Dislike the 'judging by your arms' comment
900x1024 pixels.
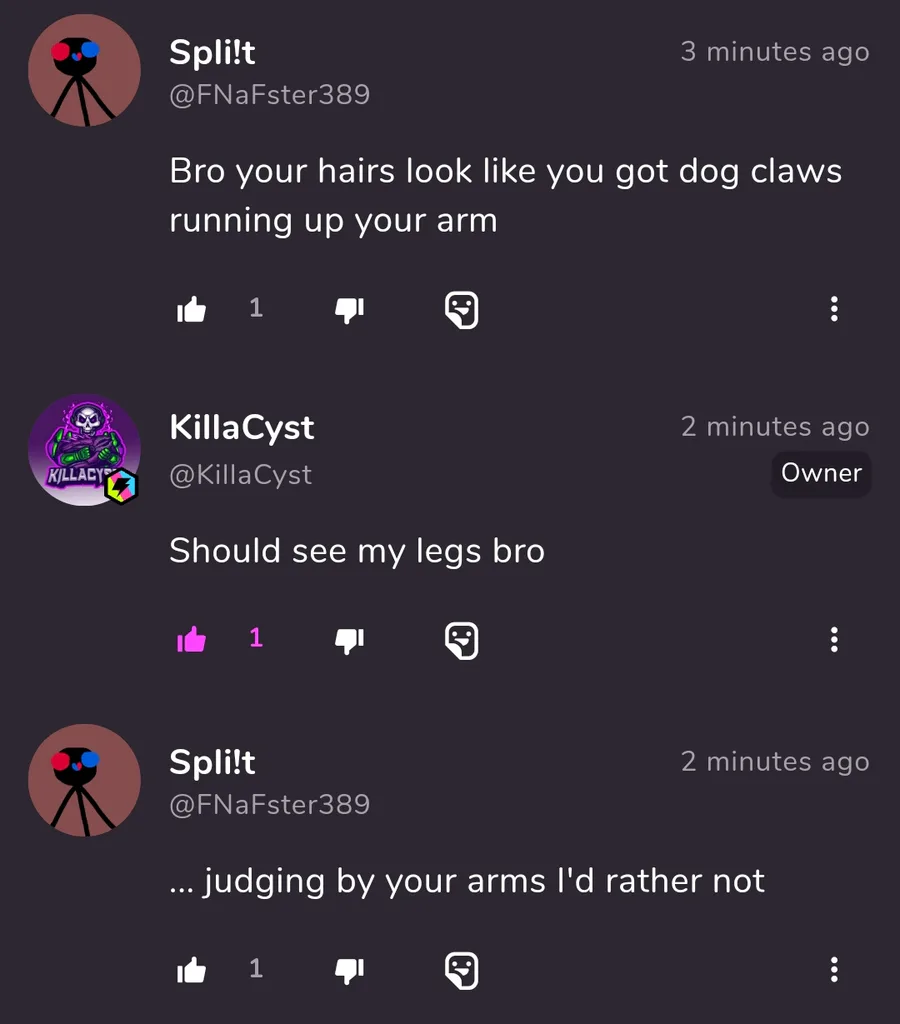[348, 969]
